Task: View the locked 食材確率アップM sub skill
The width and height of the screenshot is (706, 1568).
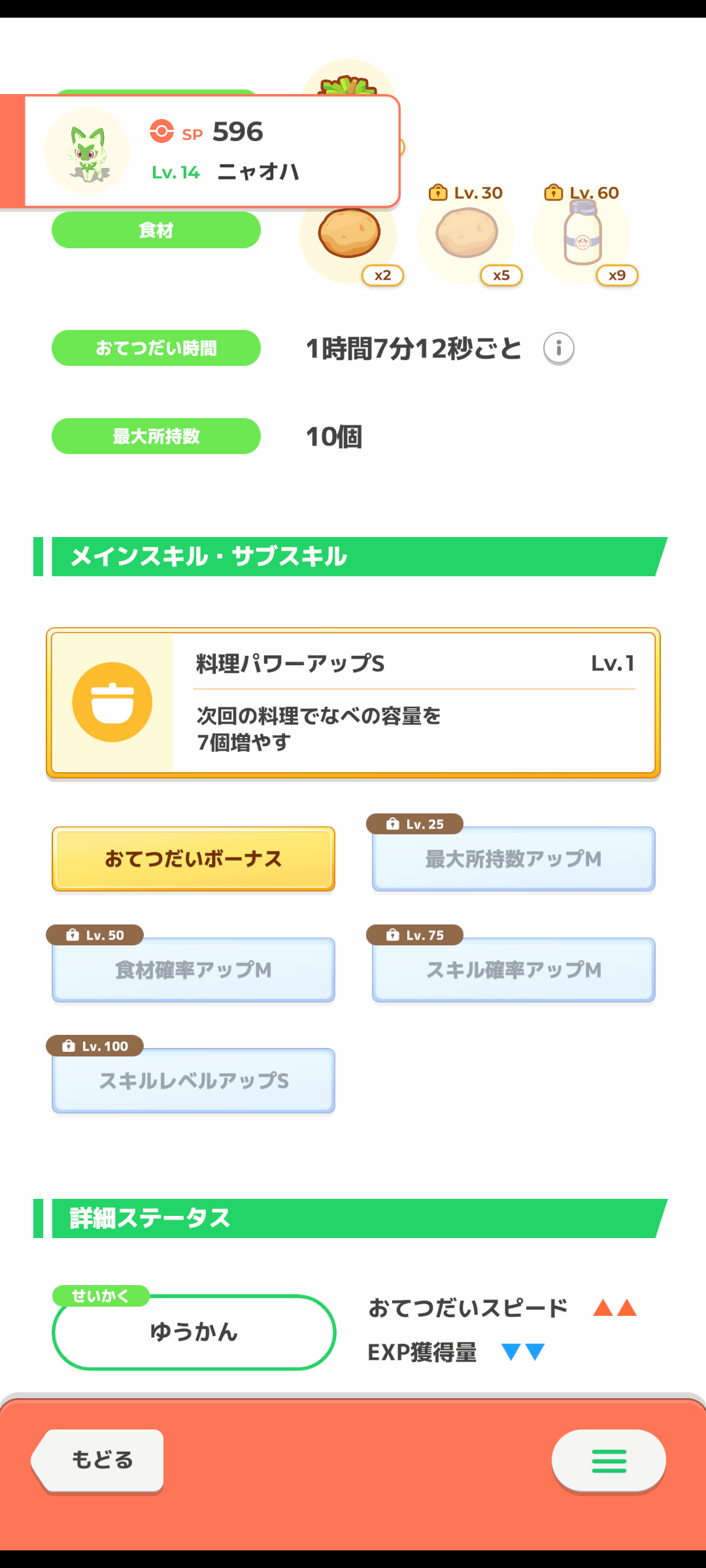Action: coord(193,970)
